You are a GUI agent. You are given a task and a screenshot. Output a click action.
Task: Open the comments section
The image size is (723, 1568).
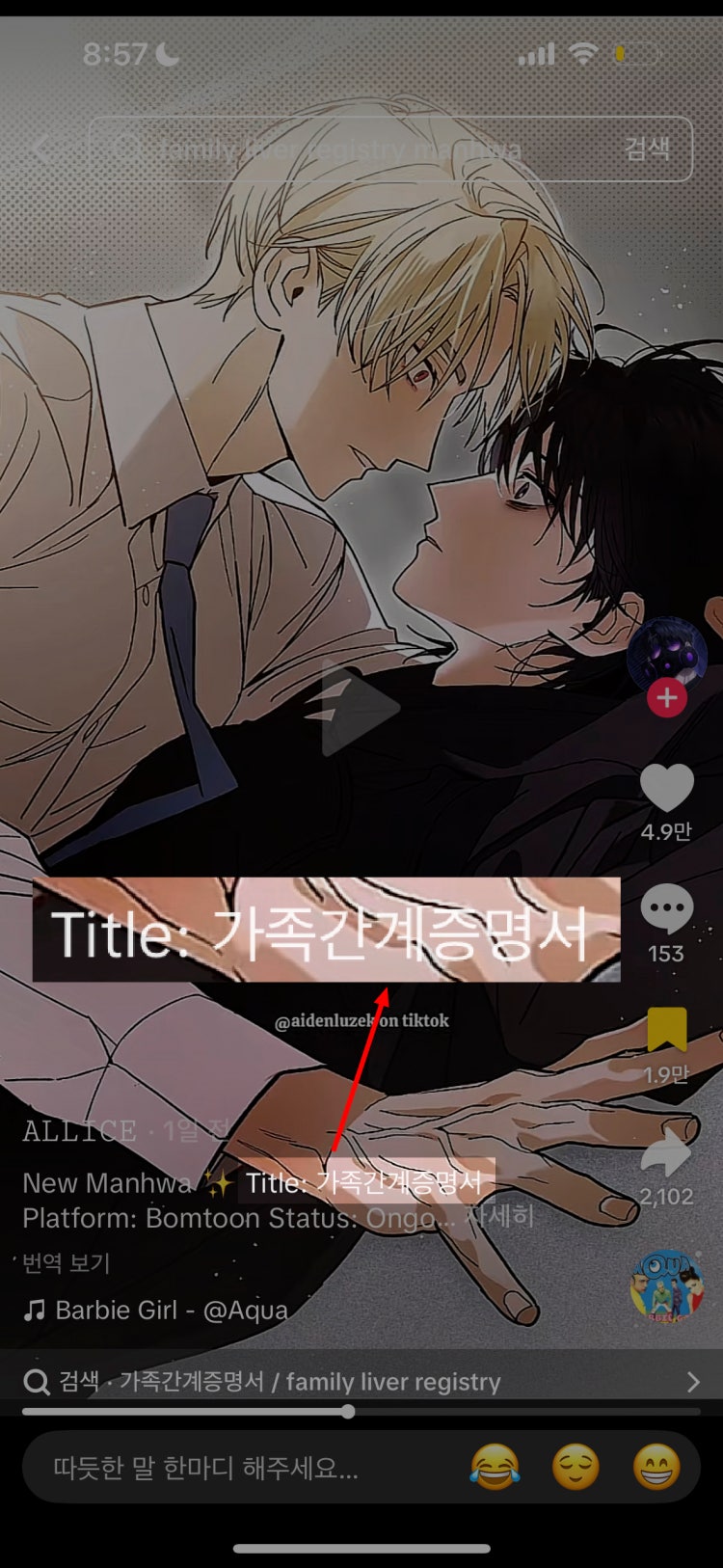pos(667,911)
